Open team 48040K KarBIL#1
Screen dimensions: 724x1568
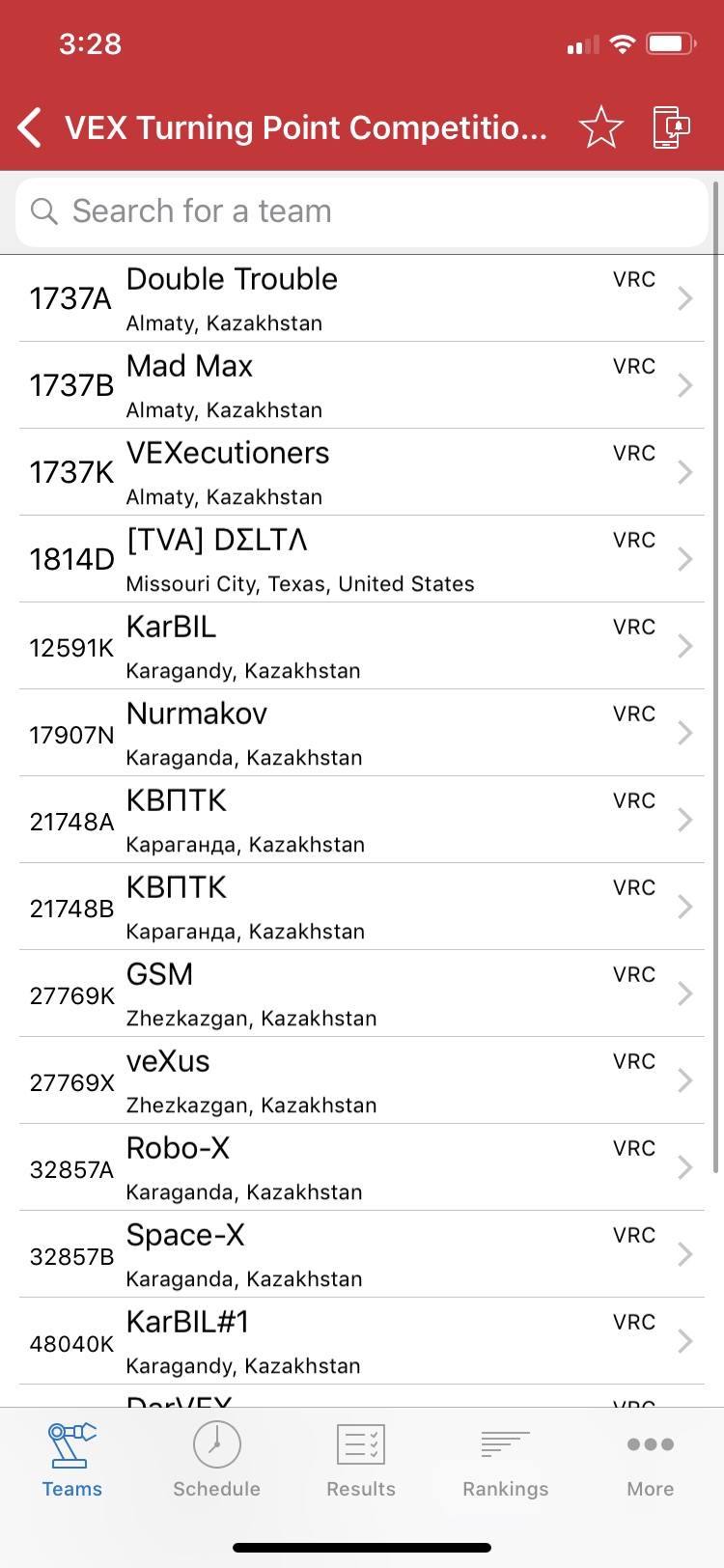[x=362, y=1341]
